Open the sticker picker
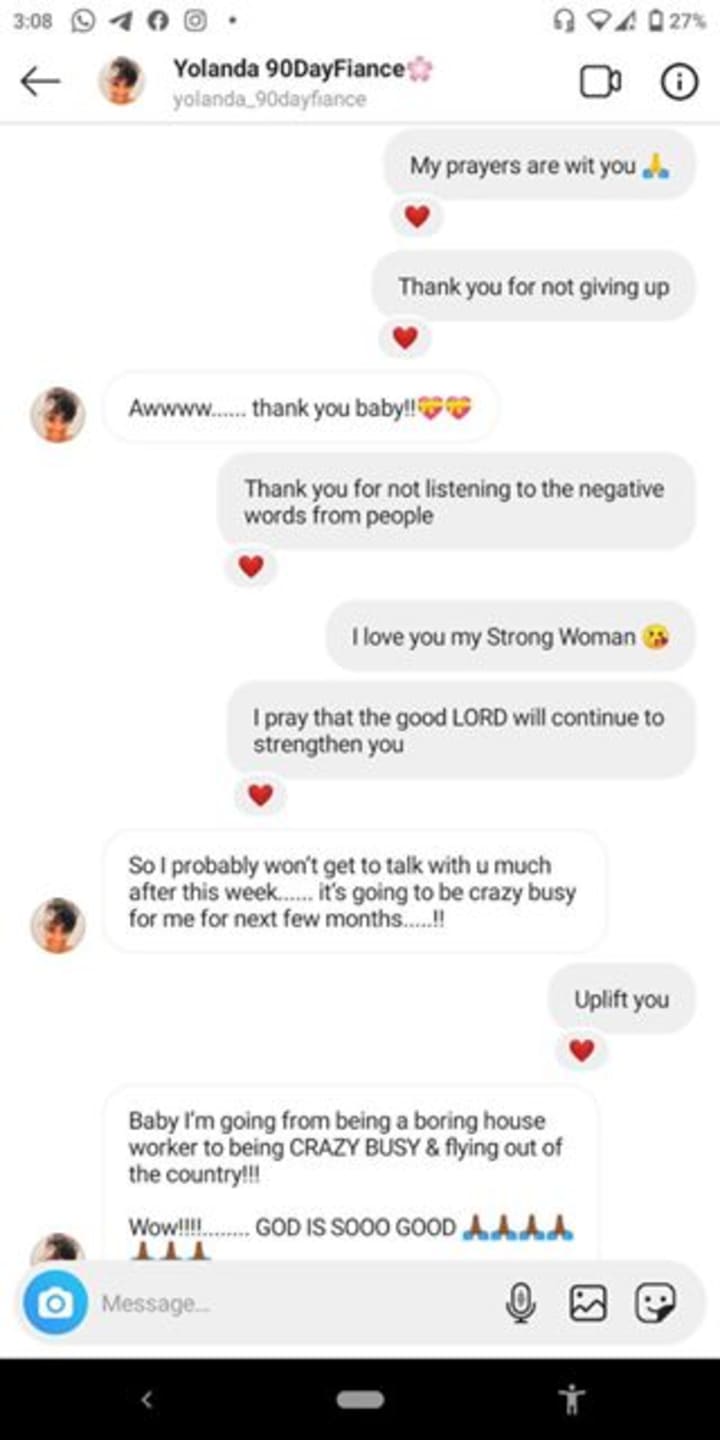Screen dimensions: 720x1440 656,1303
